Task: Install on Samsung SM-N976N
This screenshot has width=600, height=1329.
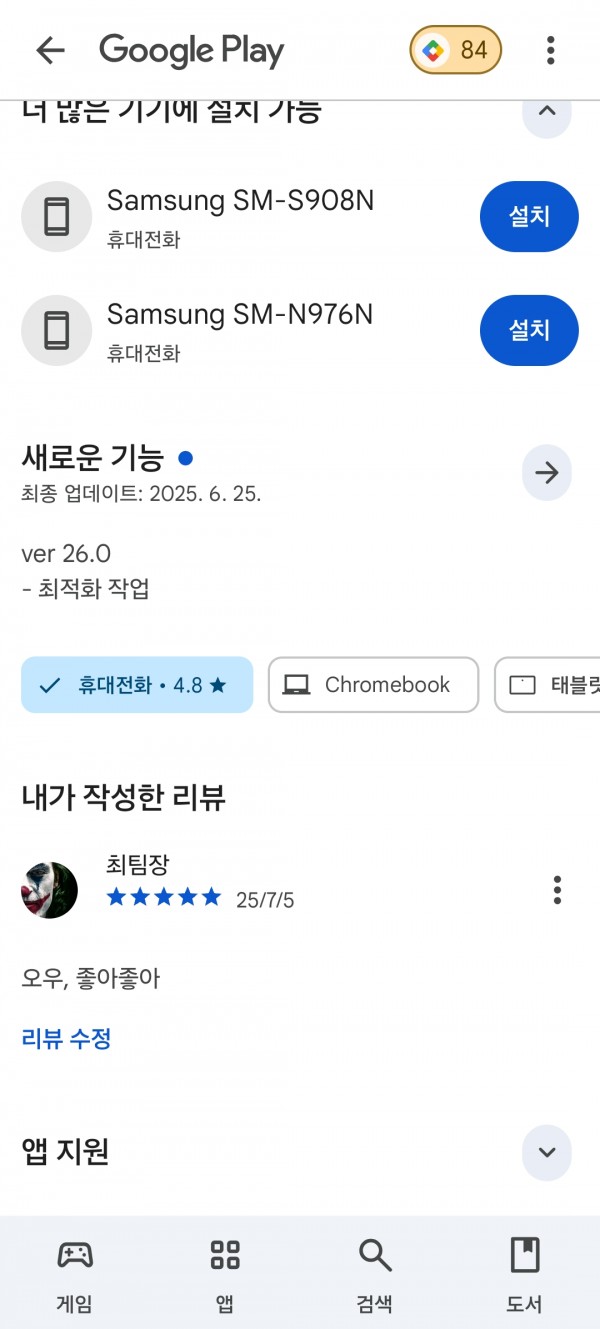Action: coord(529,330)
